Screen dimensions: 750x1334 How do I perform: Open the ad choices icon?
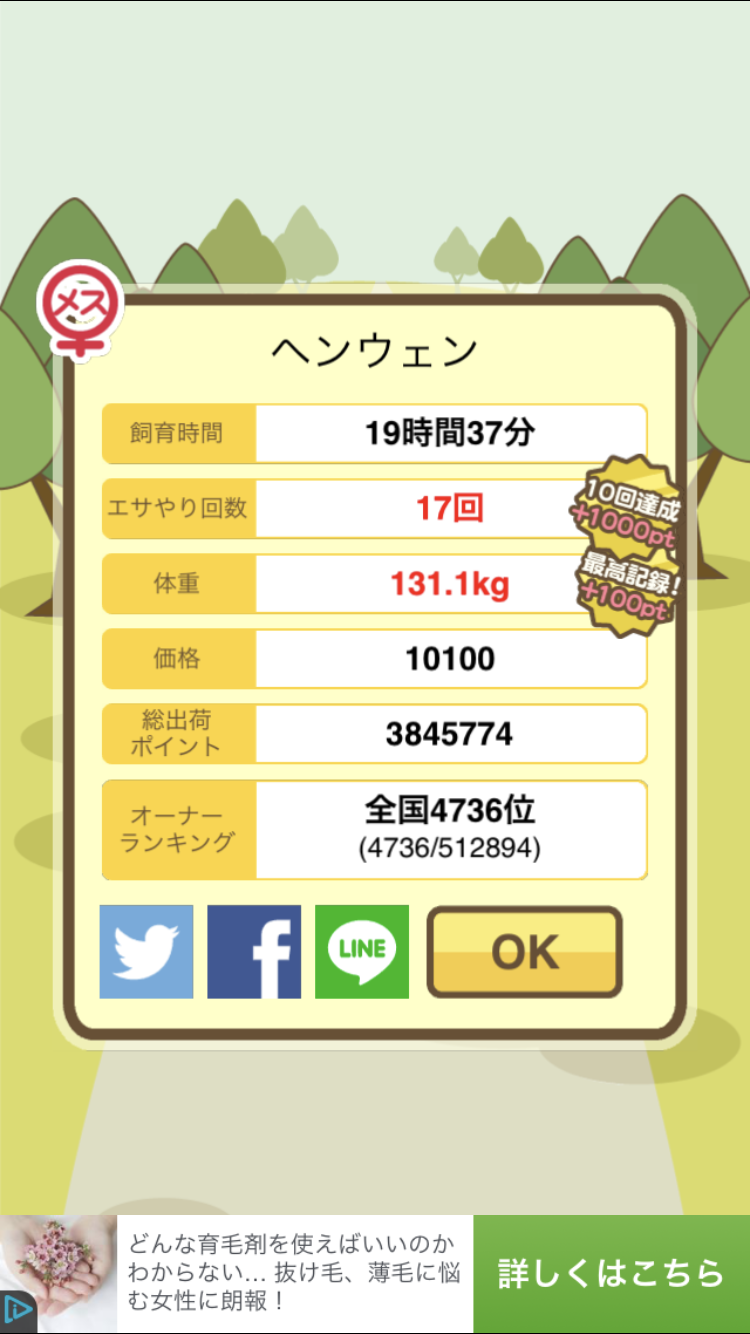tap(16, 1309)
